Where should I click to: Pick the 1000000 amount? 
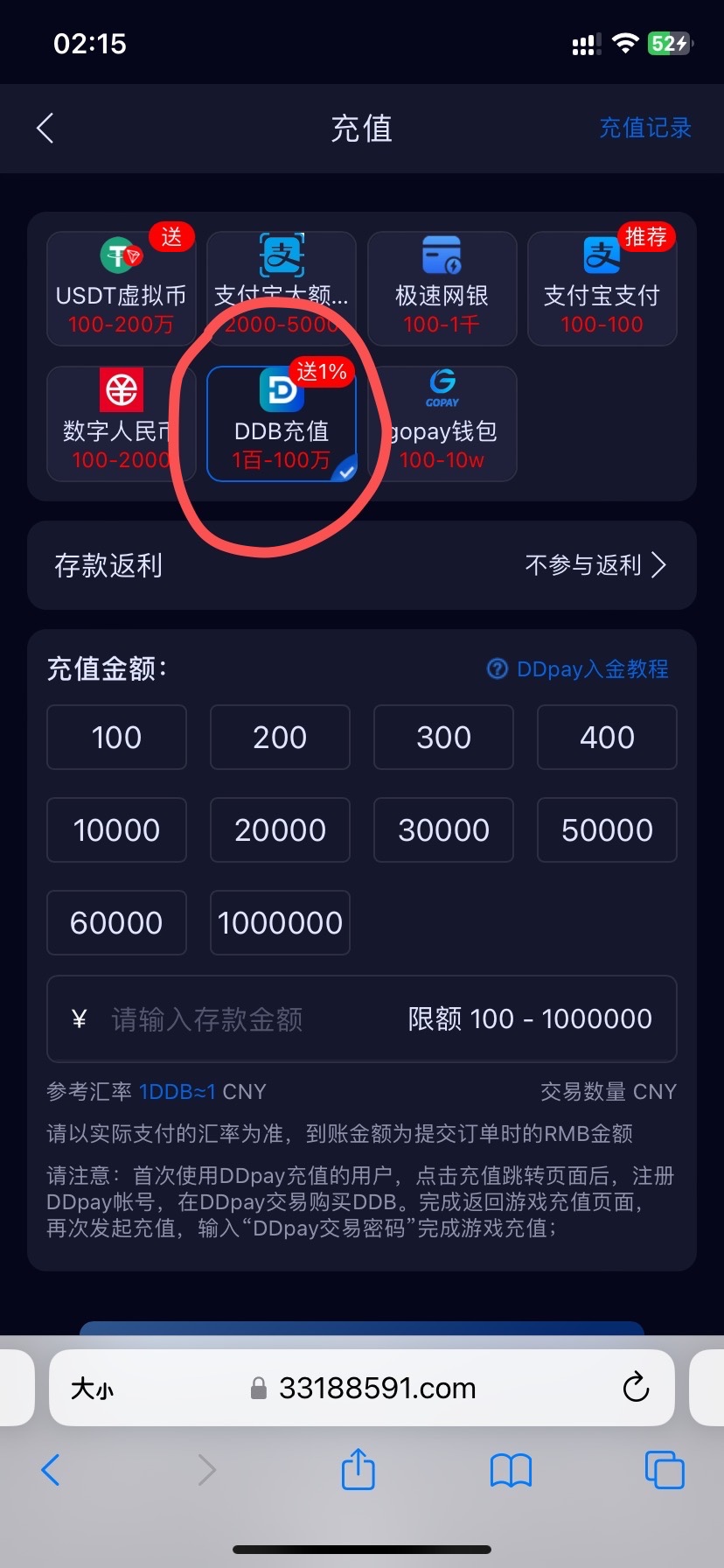point(280,923)
